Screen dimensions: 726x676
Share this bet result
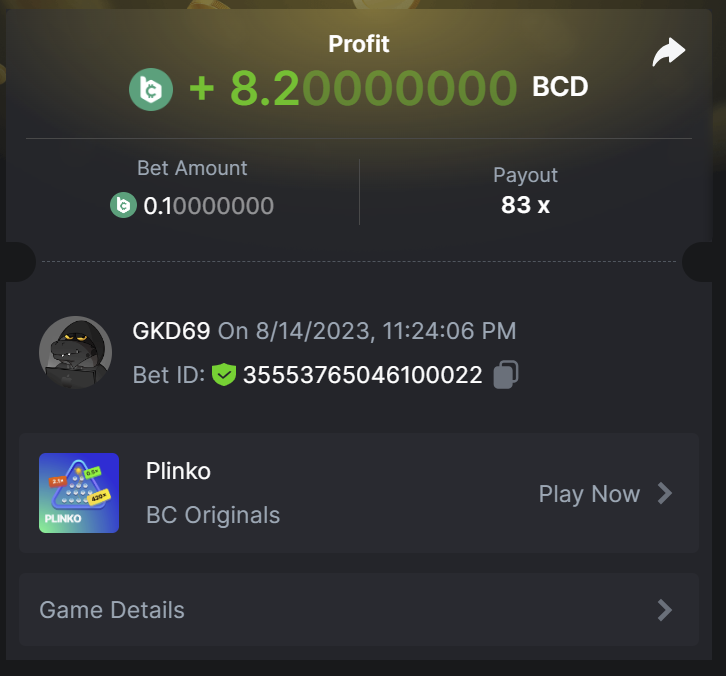(668, 52)
